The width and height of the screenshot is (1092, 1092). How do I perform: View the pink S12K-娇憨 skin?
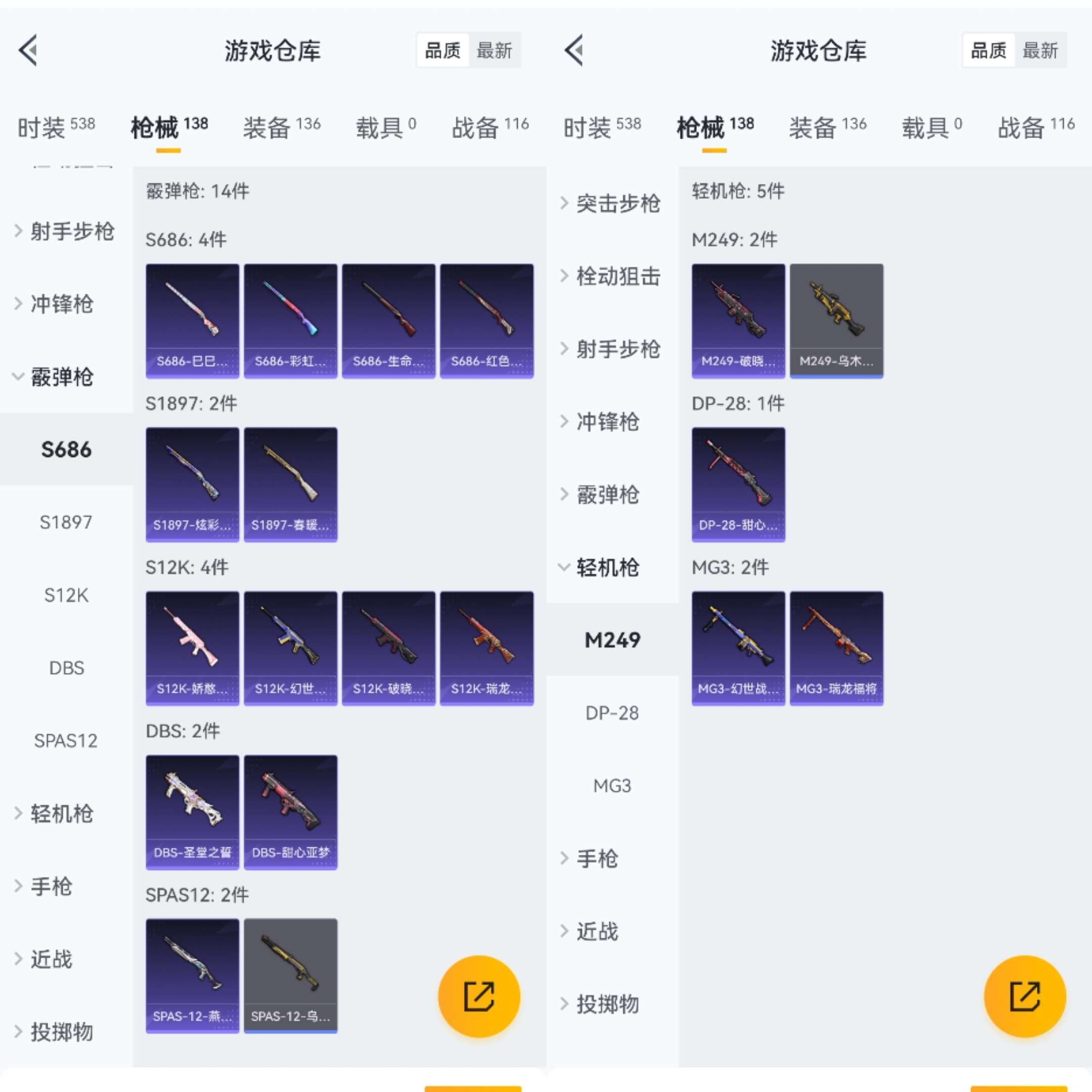[x=192, y=648]
